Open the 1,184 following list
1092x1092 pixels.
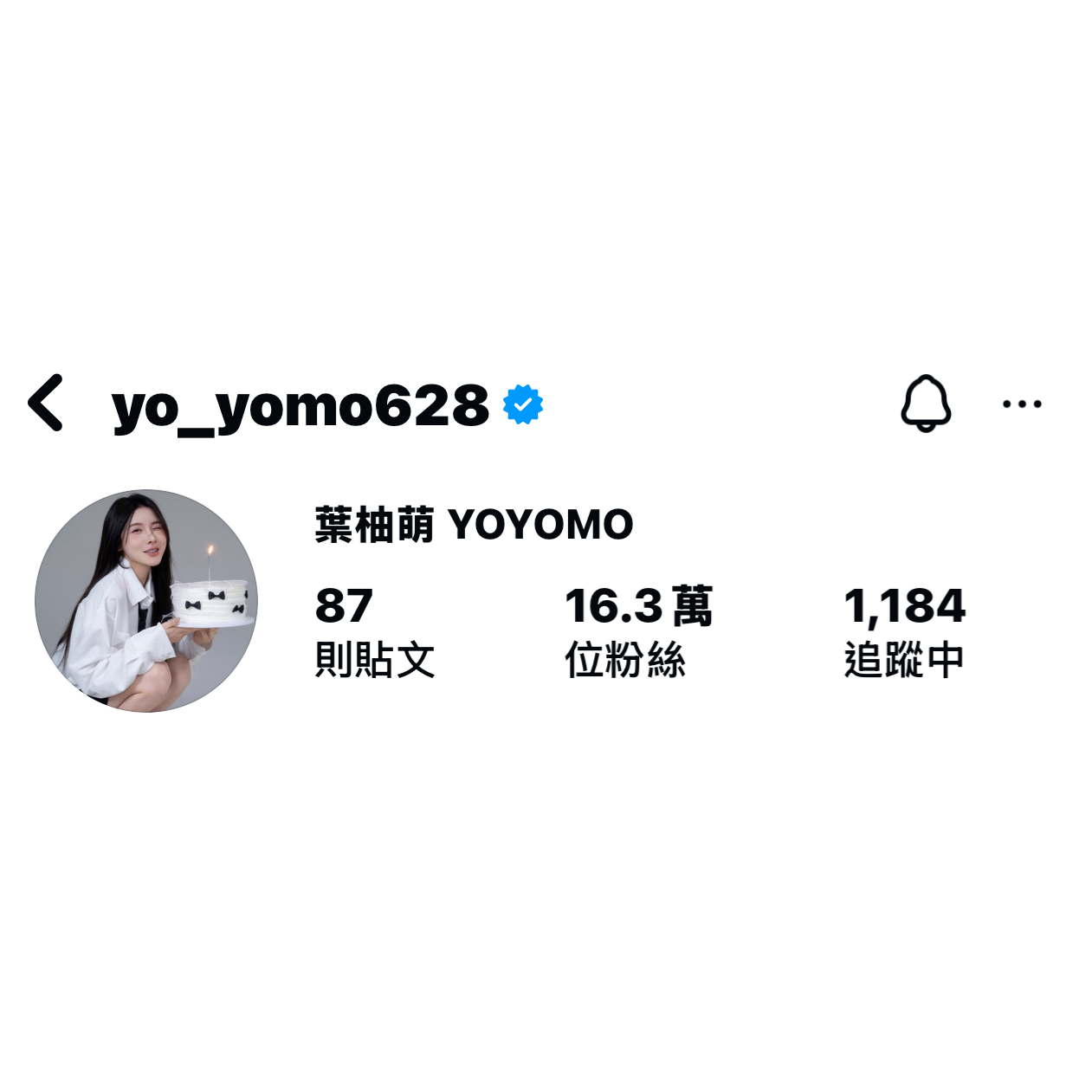904,631
